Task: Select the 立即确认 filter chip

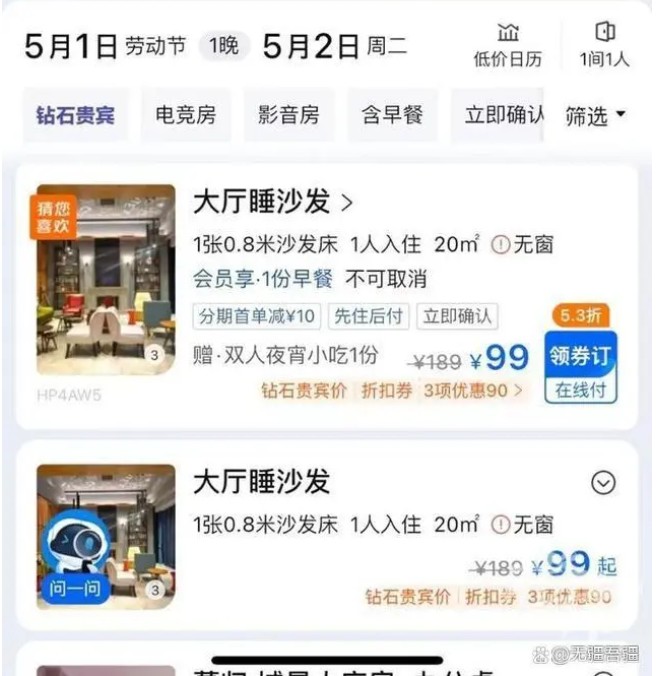Action: point(503,115)
